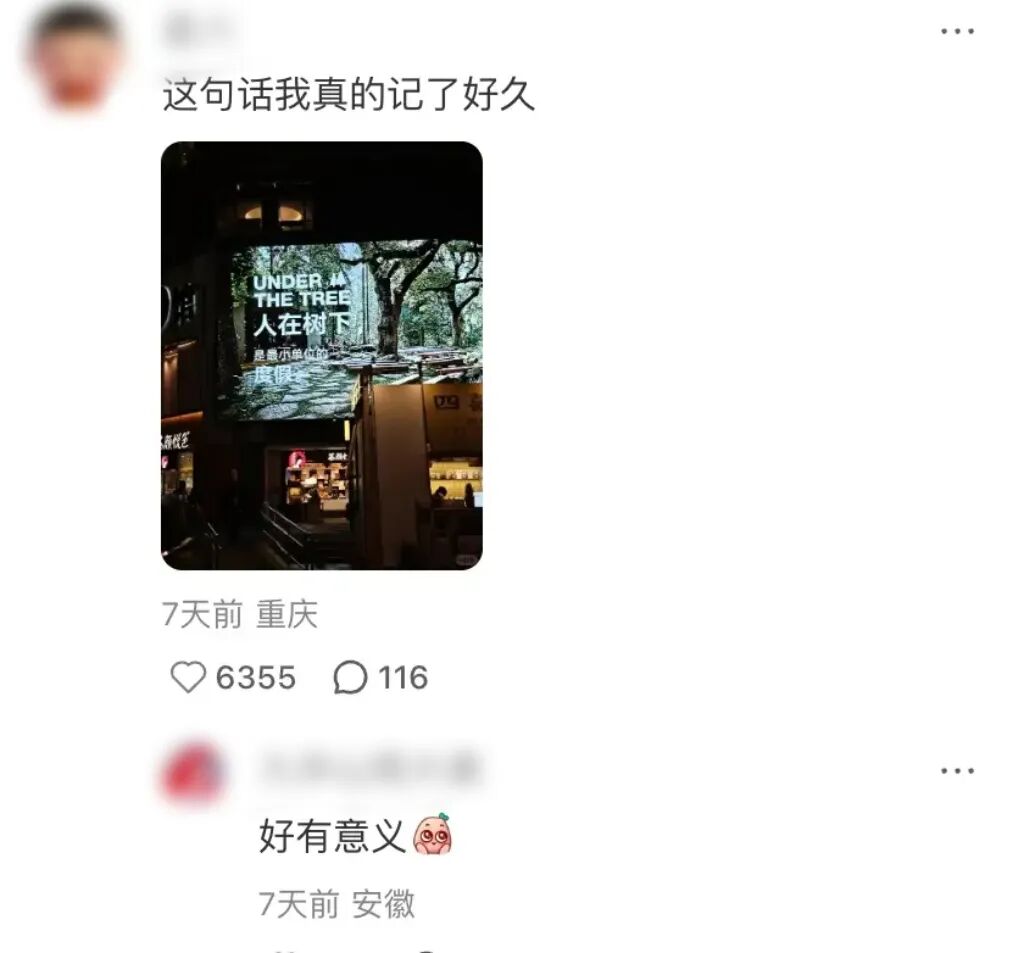This screenshot has width=1024, height=953.
Task: Open more options for the 好有意义 reply
Action: coord(957,770)
